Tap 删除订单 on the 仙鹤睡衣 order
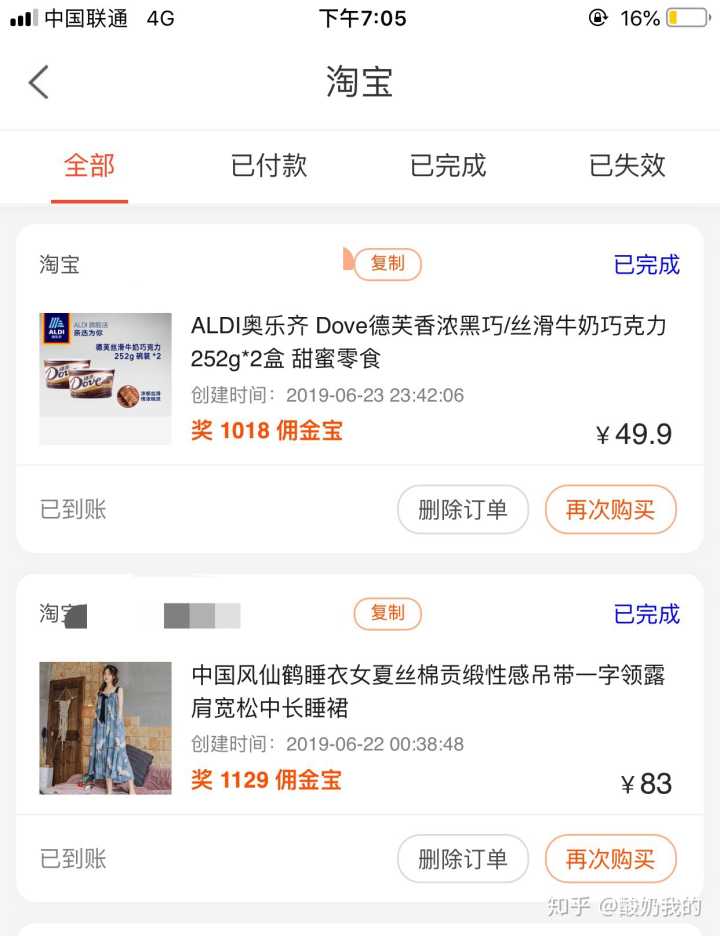The height and width of the screenshot is (936, 720). click(462, 859)
